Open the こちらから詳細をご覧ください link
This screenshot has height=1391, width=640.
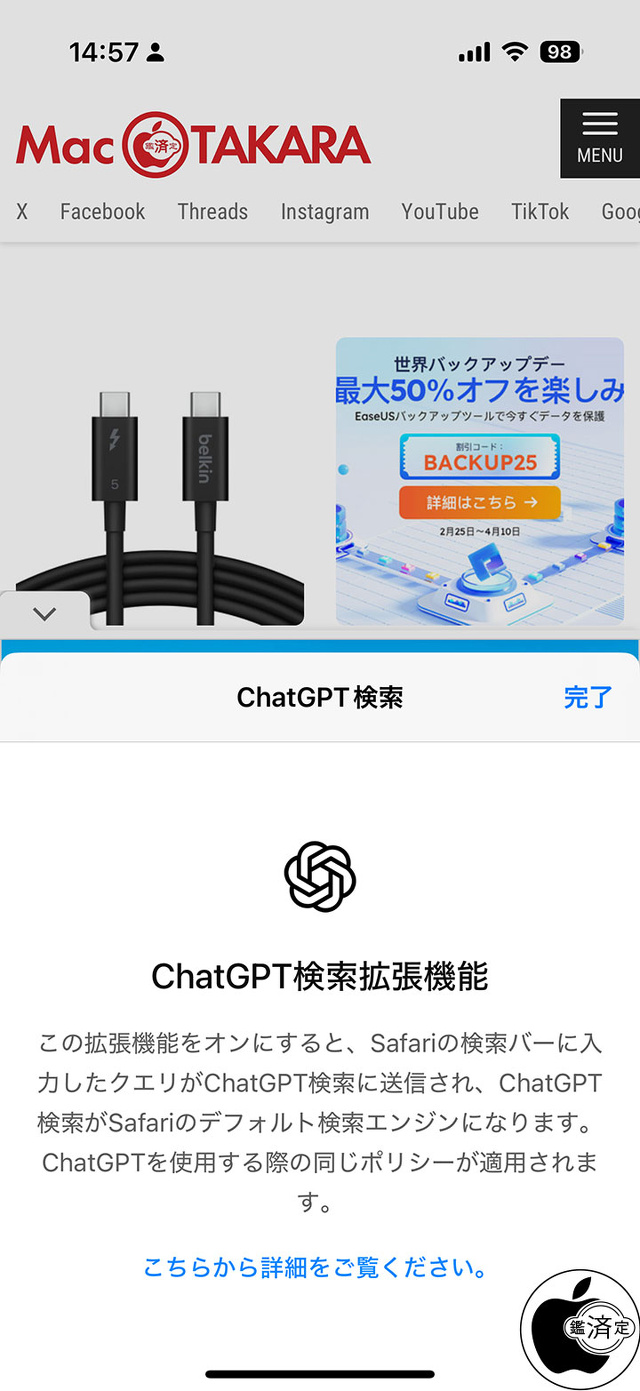point(316,1268)
